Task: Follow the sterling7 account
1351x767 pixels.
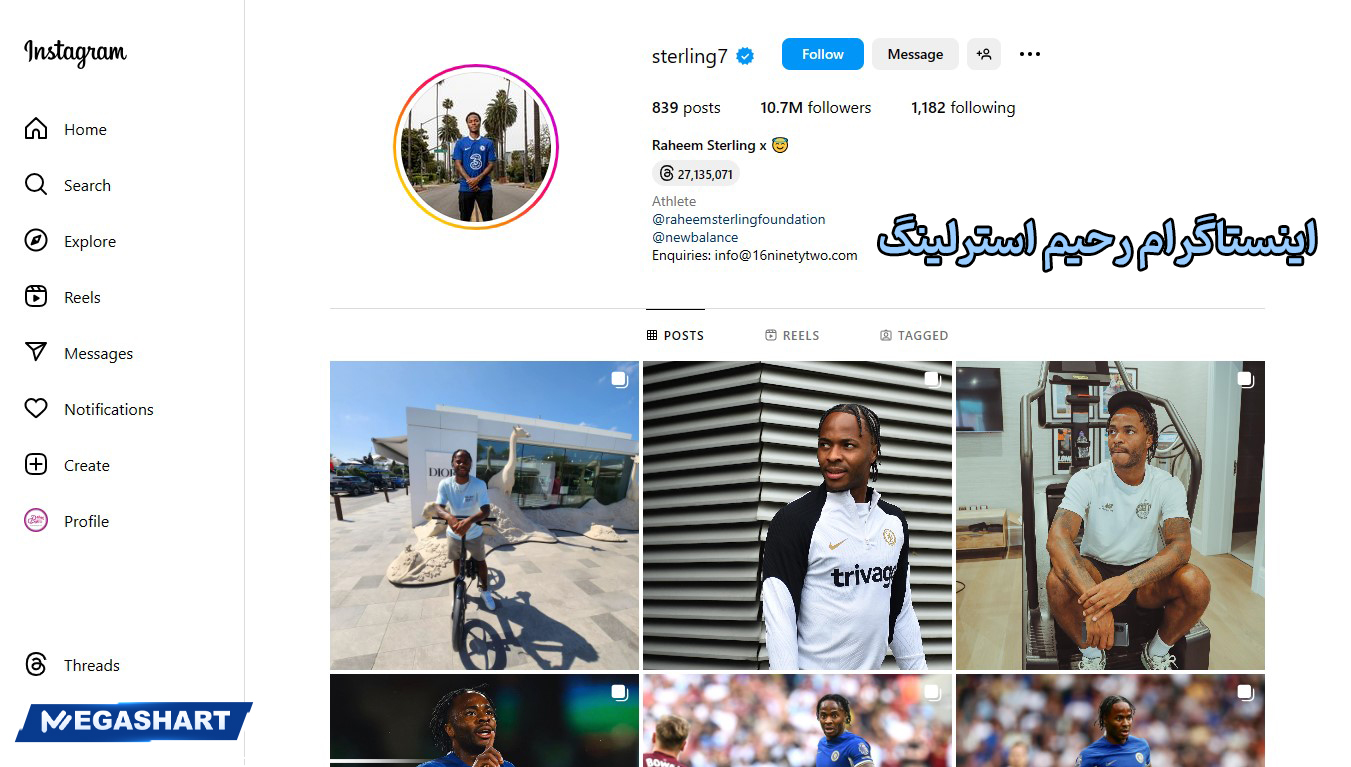Action: pos(822,54)
